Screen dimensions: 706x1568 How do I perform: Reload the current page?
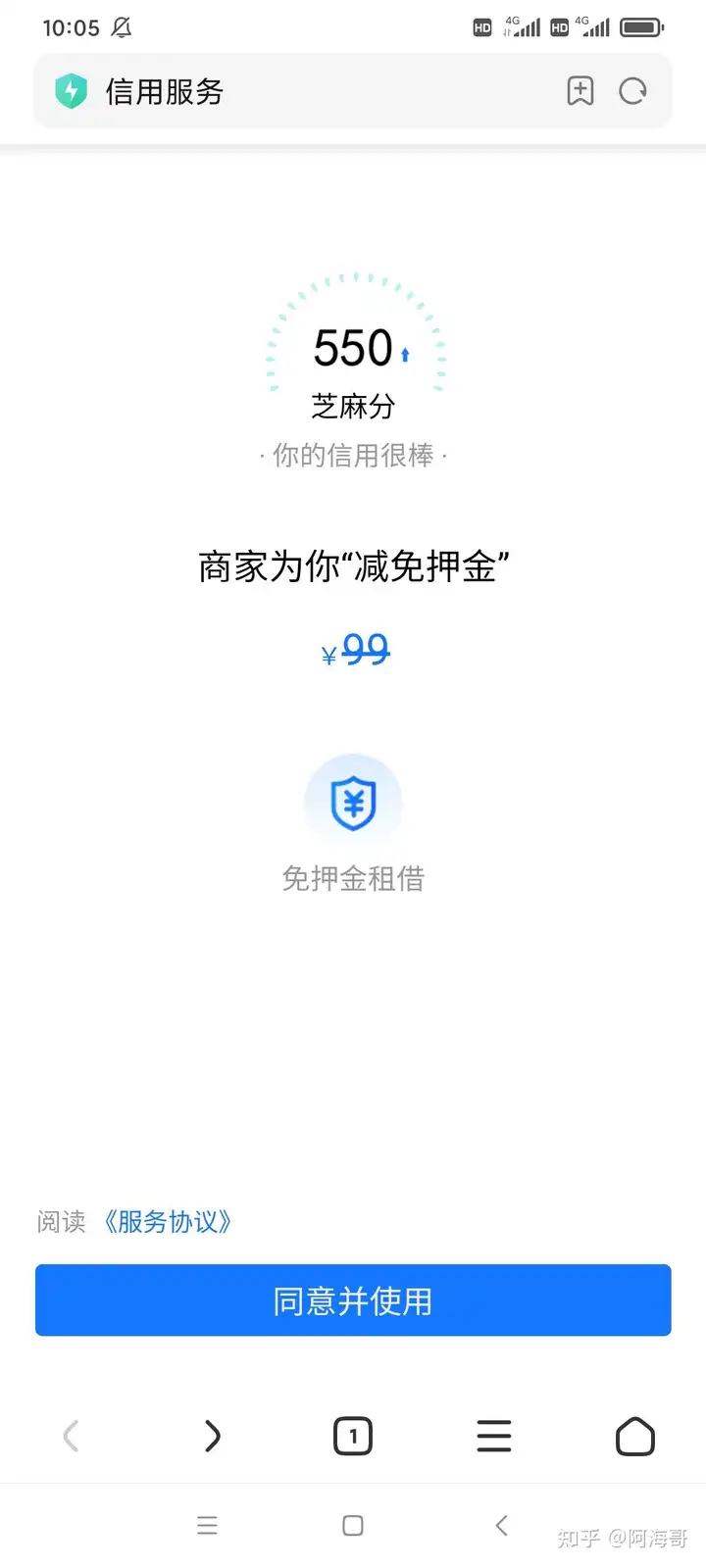pos(633,91)
